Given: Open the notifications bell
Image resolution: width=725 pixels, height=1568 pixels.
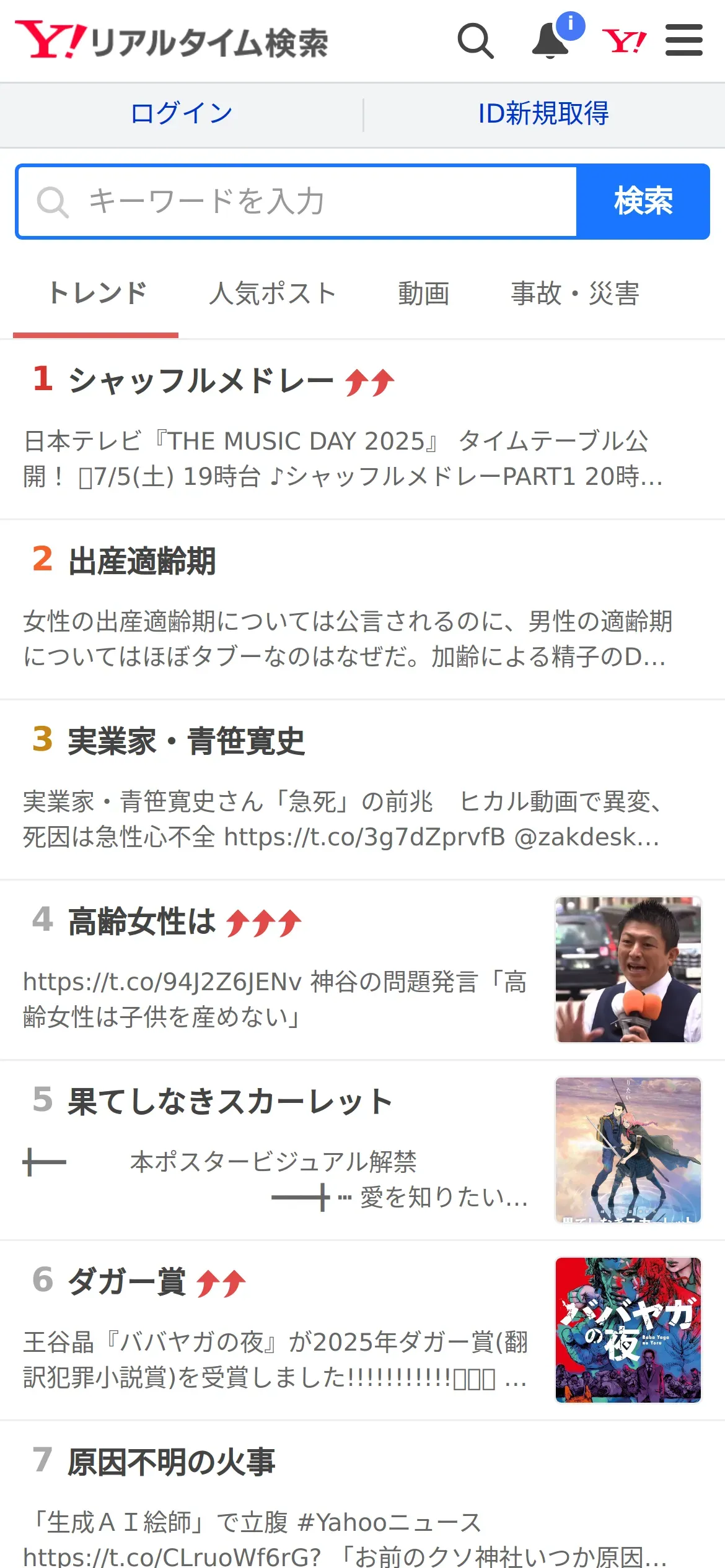Looking at the screenshot, I should click(x=551, y=41).
